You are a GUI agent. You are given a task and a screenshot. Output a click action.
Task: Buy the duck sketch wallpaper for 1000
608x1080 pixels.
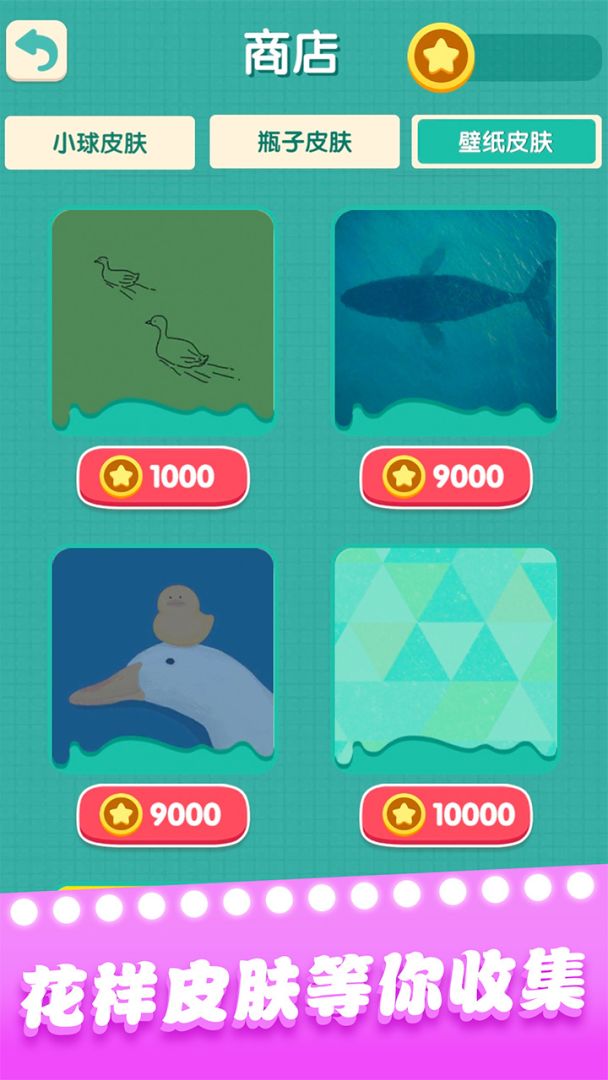[163, 477]
